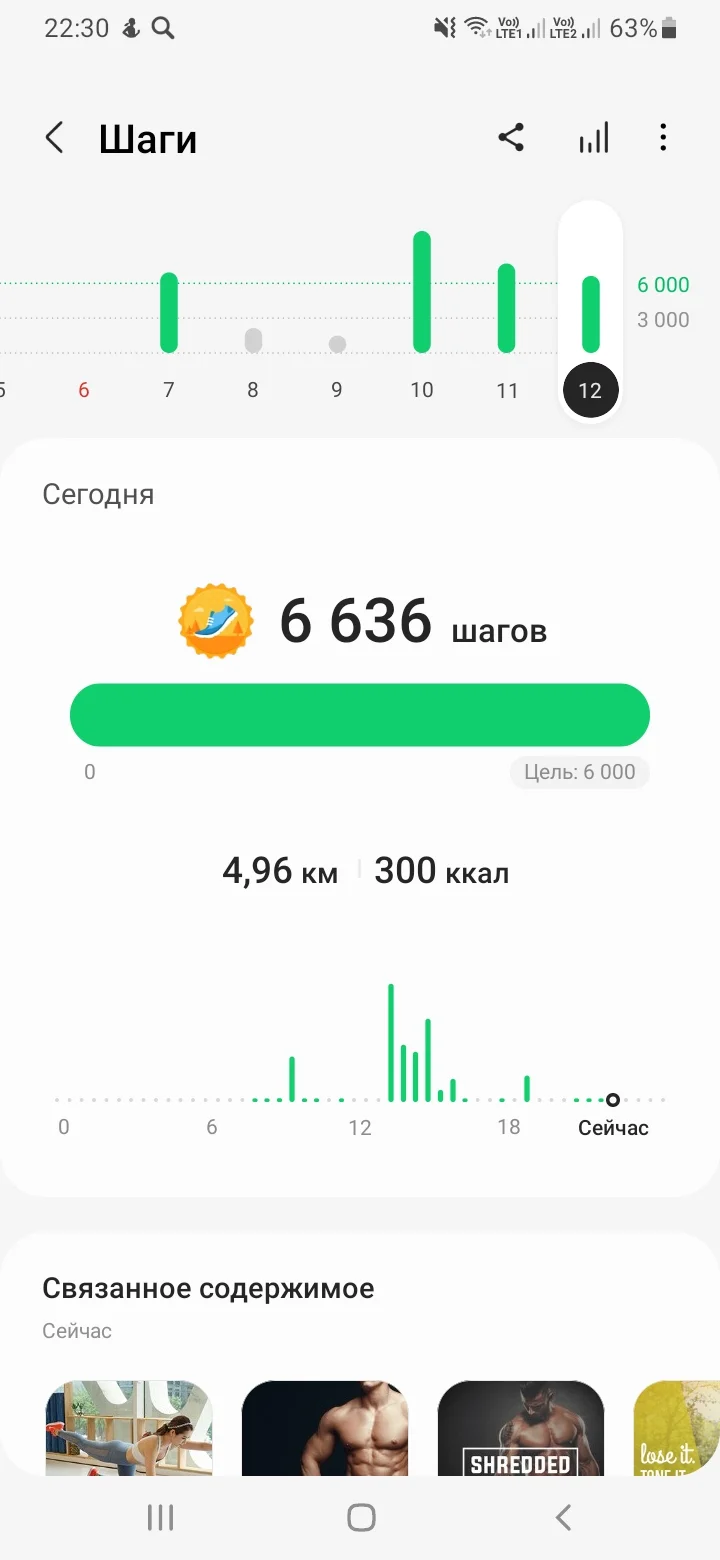This screenshot has width=720, height=1560.
Task: Tap the home button in navigation bar
Action: [x=360, y=1517]
